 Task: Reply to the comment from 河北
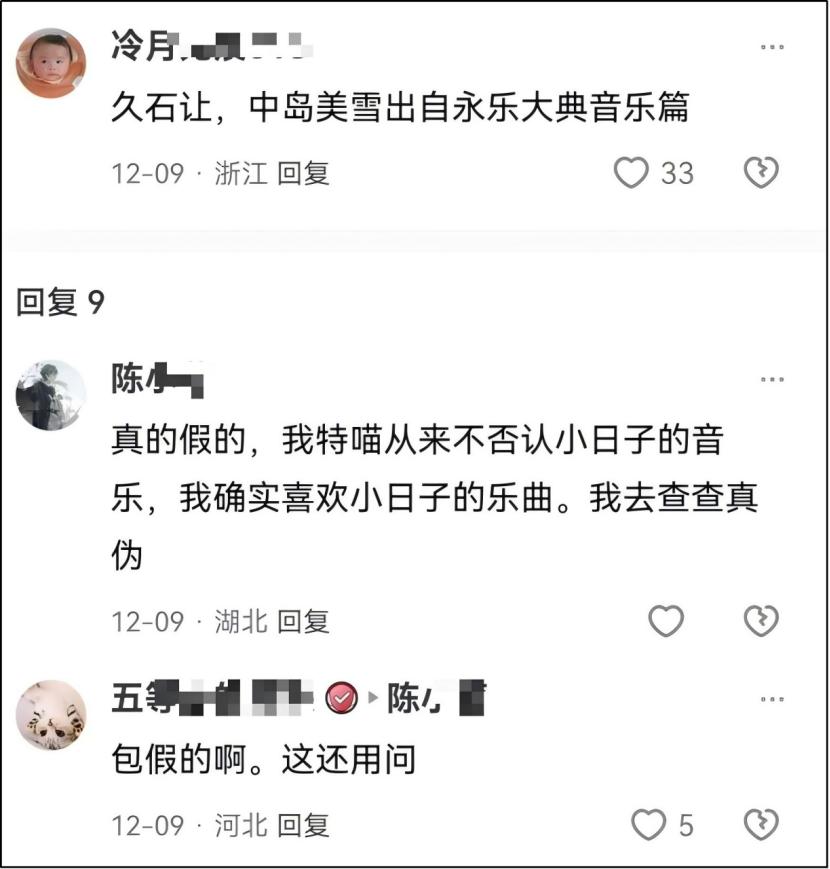pos(303,825)
